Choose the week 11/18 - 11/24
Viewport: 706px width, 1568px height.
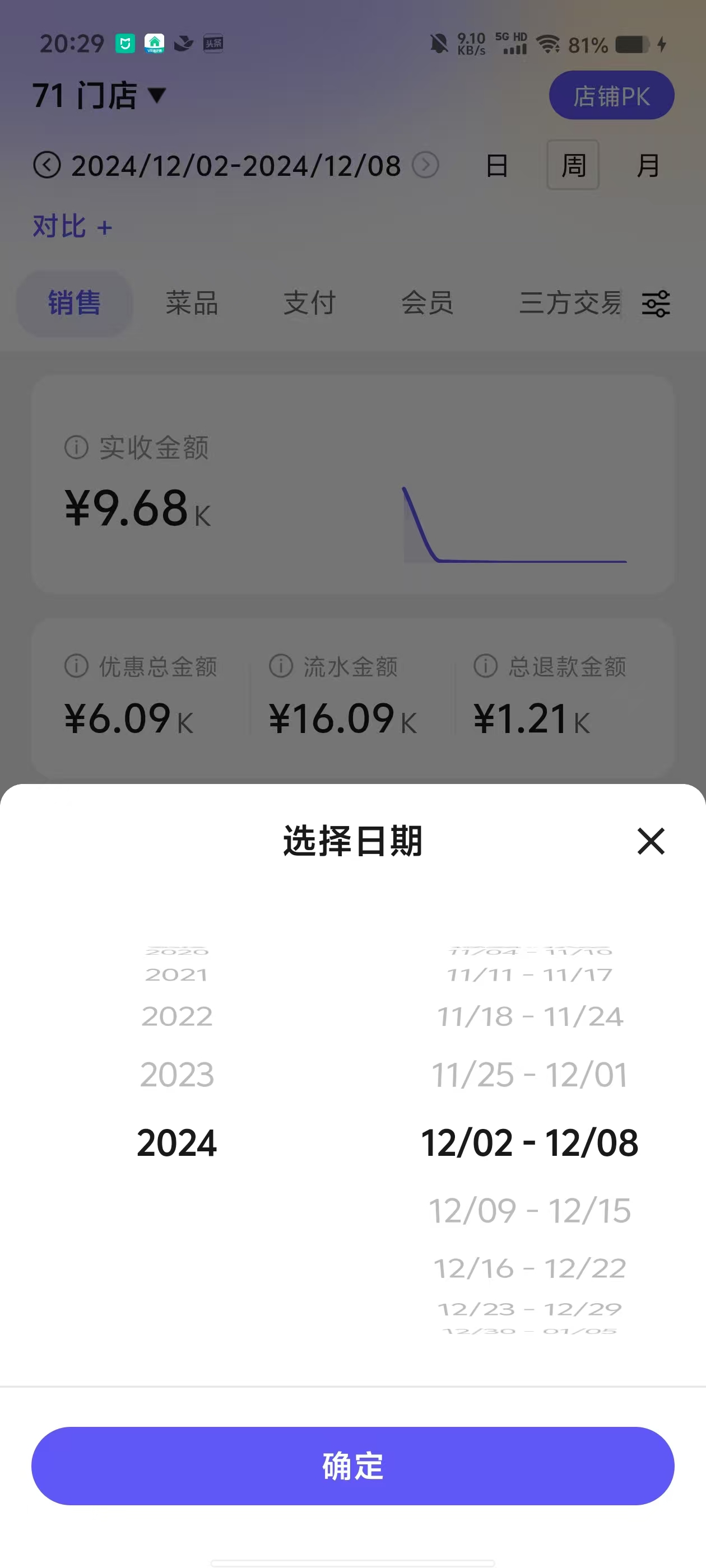tap(529, 1016)
